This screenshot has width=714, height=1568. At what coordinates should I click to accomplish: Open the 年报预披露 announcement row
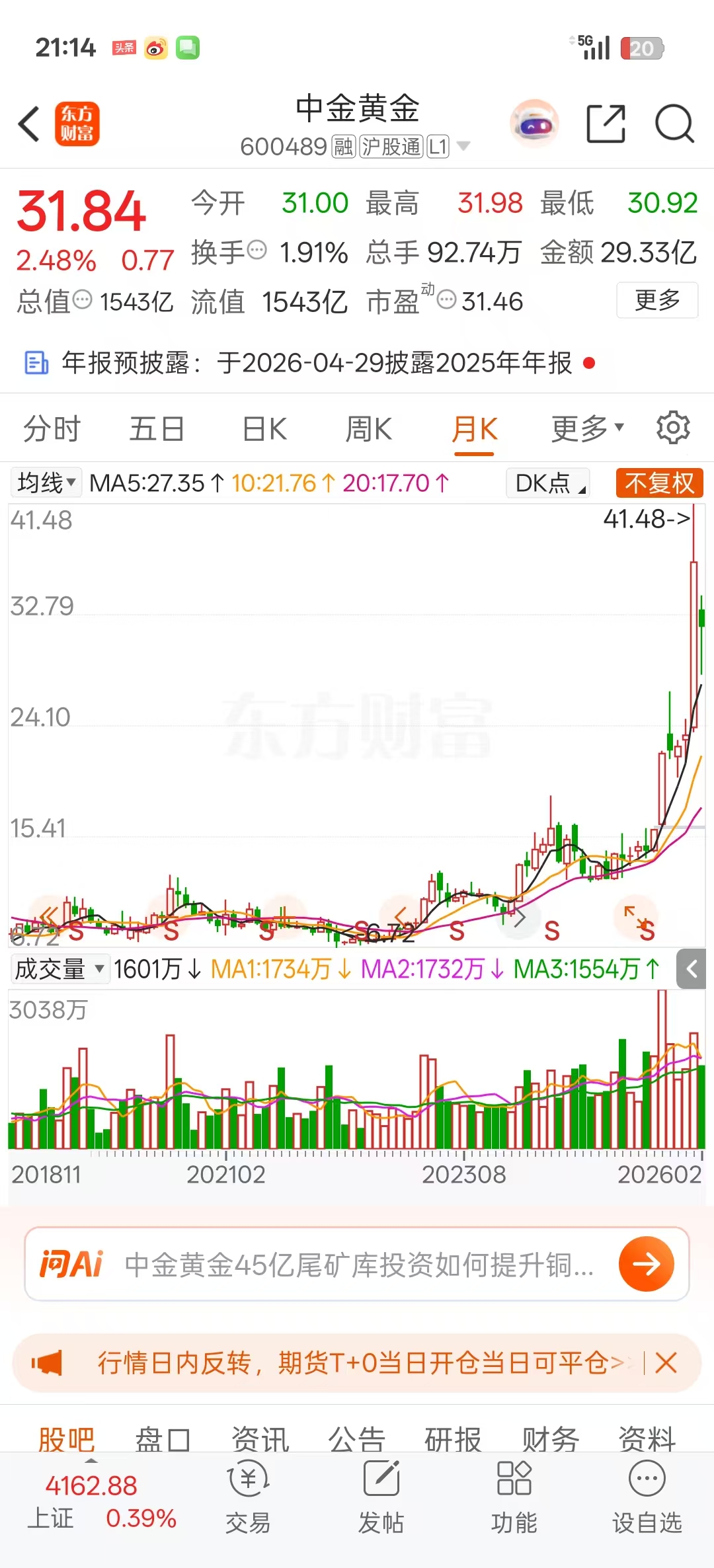(317, 363)
